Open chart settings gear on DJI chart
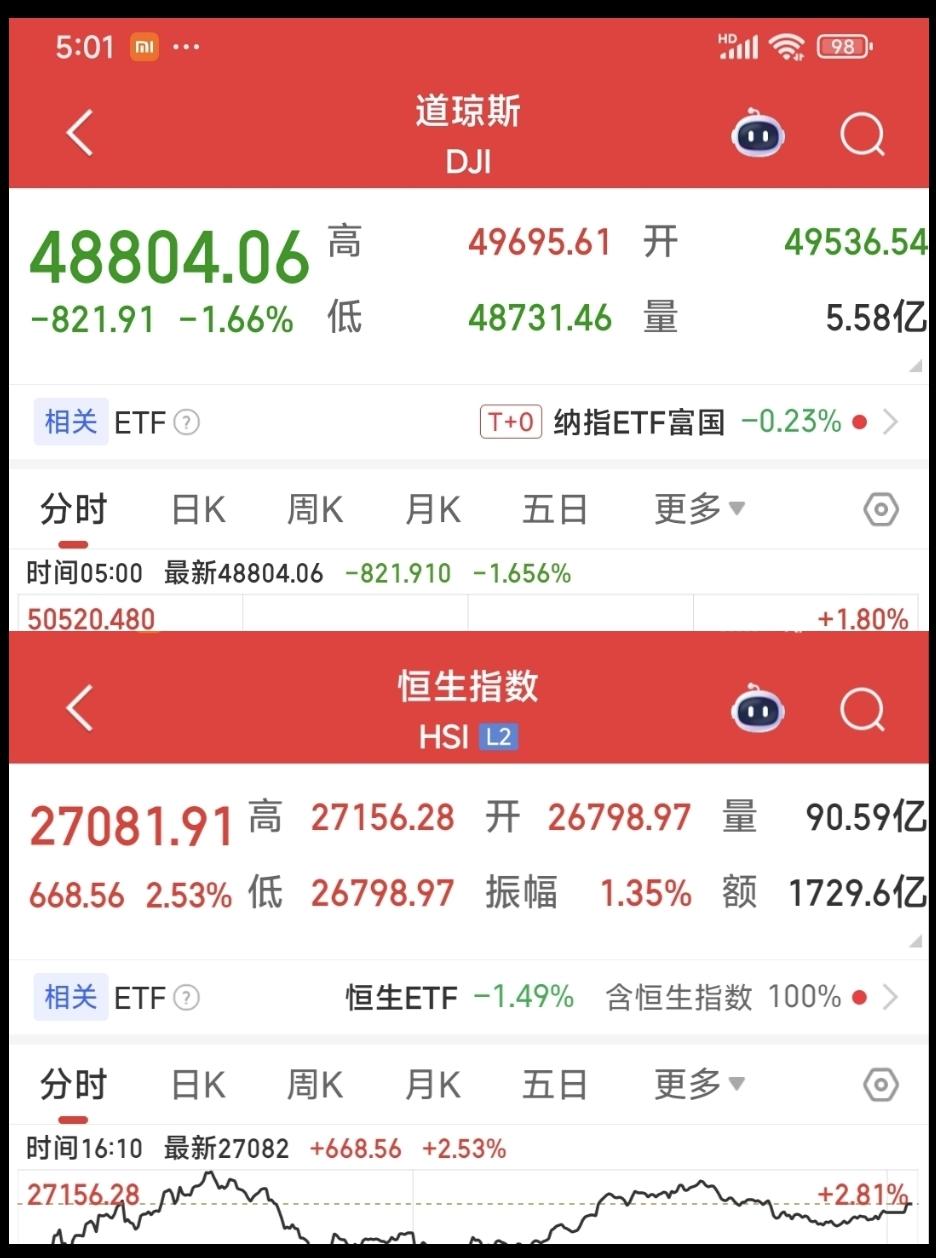 pyautogui.click(x=880, y=509)
